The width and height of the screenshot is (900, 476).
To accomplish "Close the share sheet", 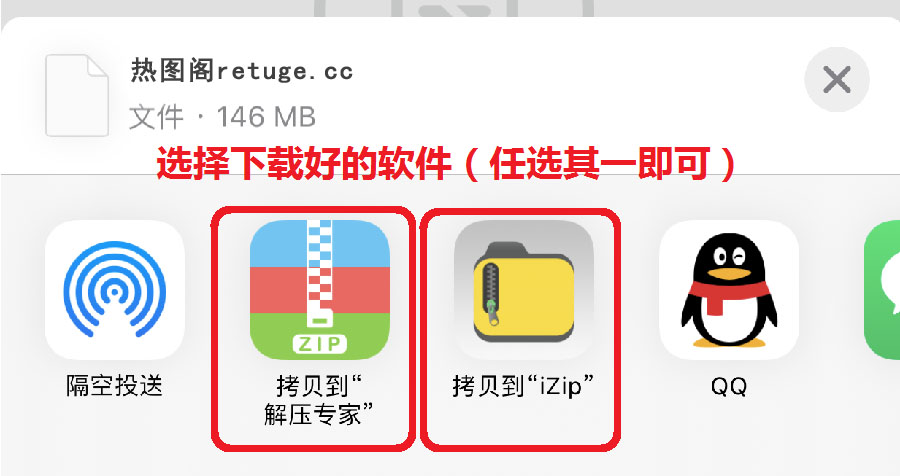I will pos(836,79).
